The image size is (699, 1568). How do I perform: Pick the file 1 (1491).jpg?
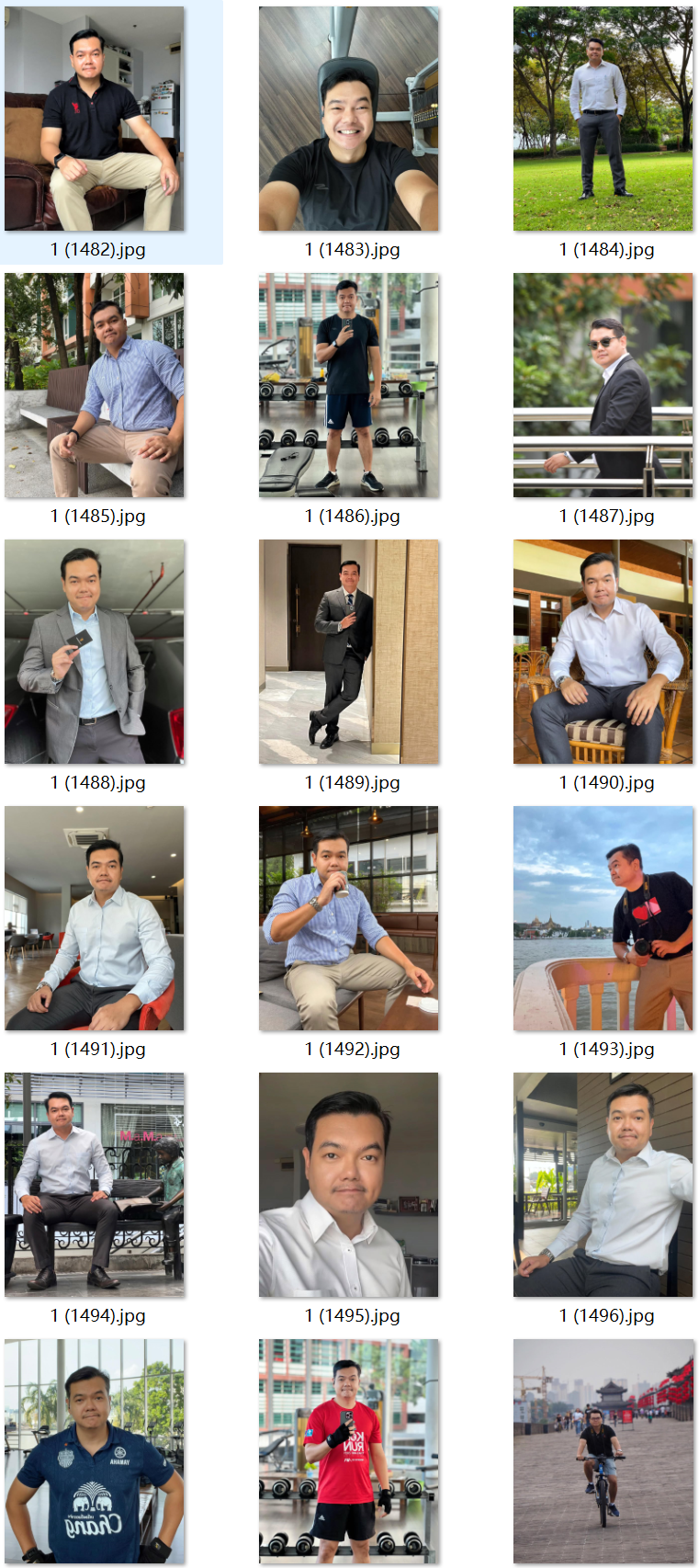click(x=95, y=919)
